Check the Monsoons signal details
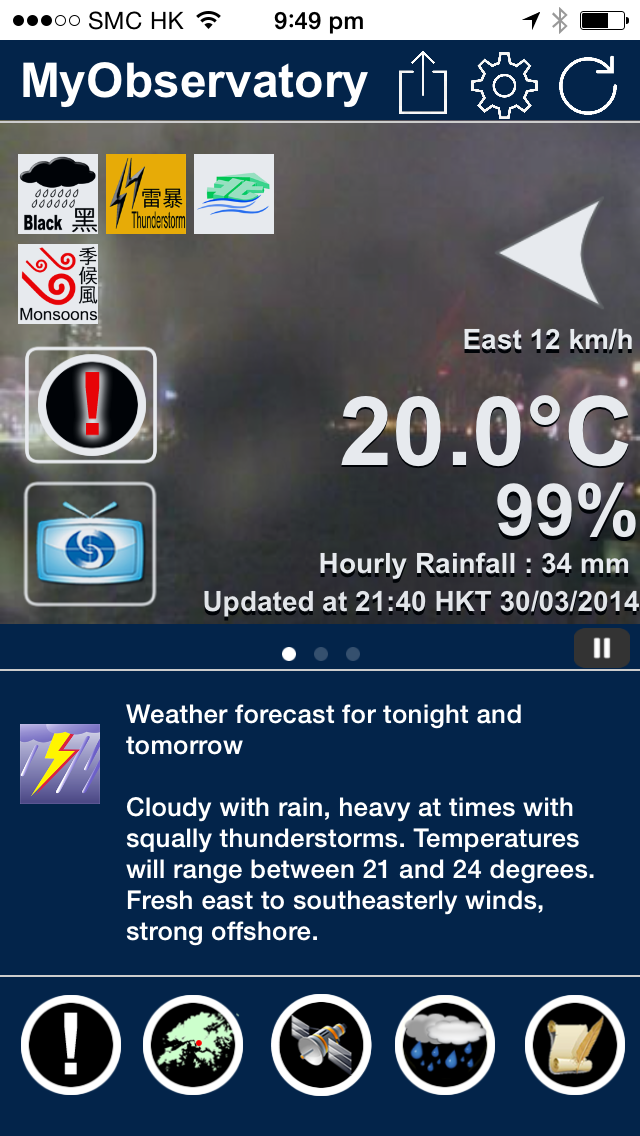Screen dimensions: 640x1136 (58, 283)
